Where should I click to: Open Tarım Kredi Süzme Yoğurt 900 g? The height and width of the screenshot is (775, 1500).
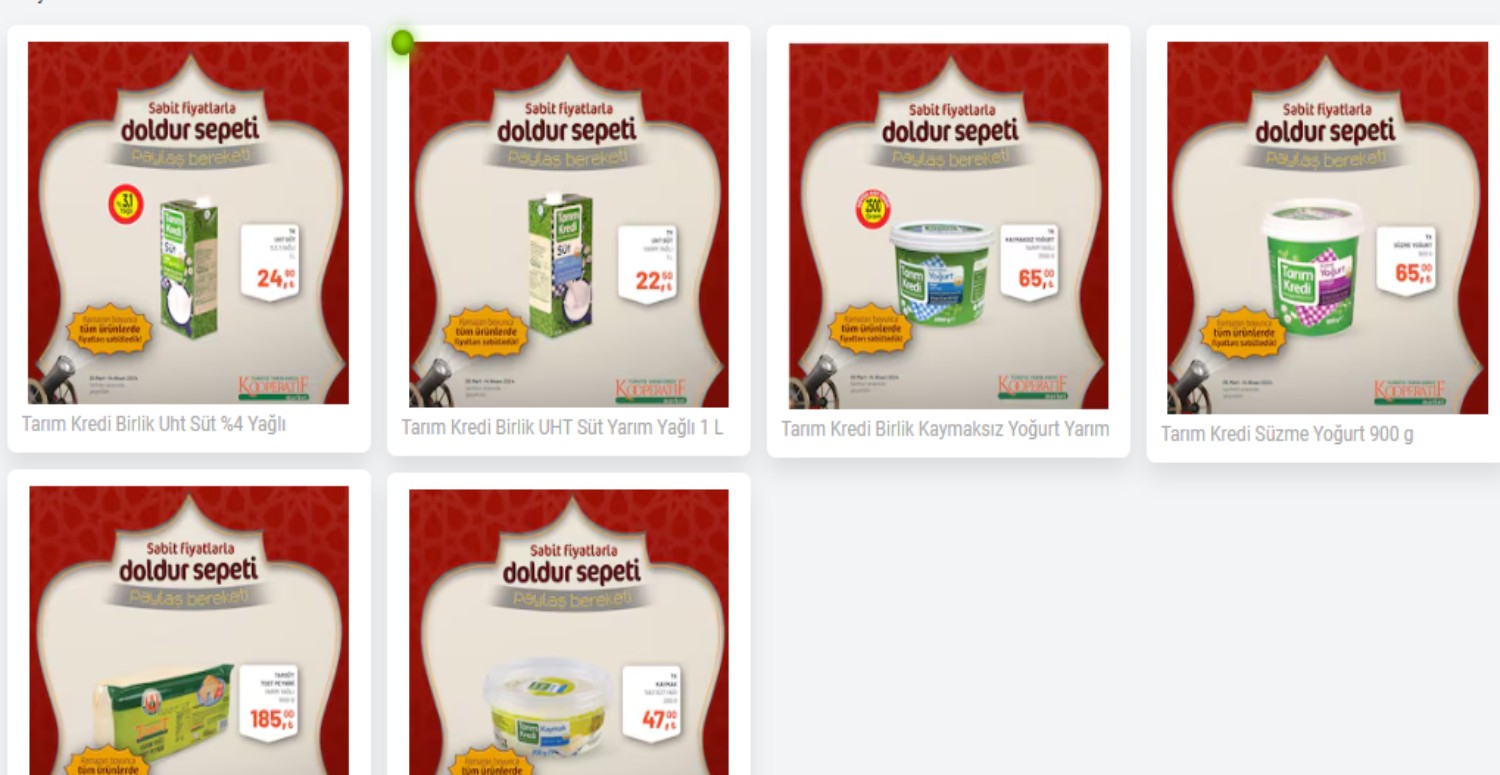click(1327, 228)
